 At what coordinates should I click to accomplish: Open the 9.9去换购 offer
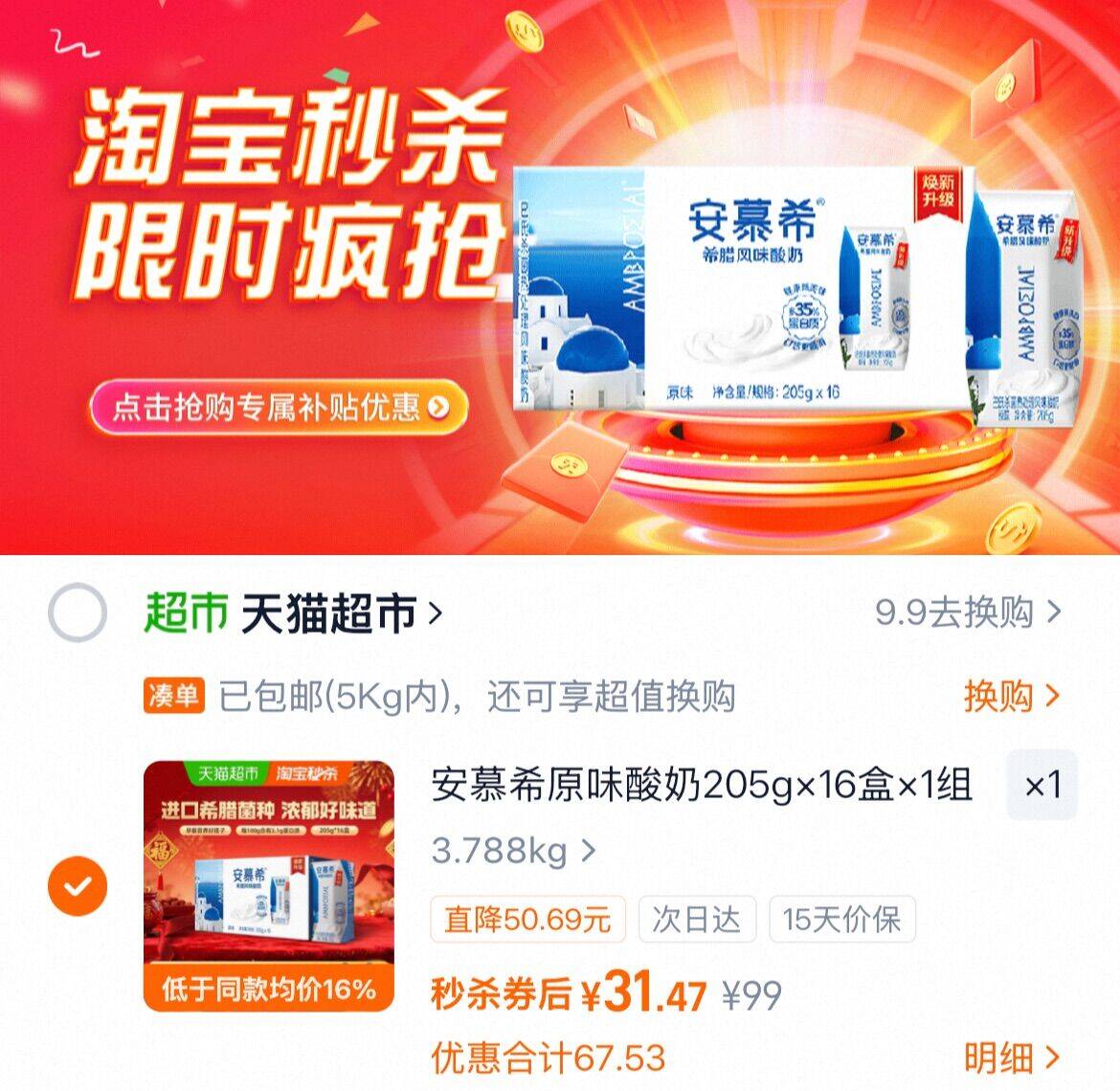point(968,612)
